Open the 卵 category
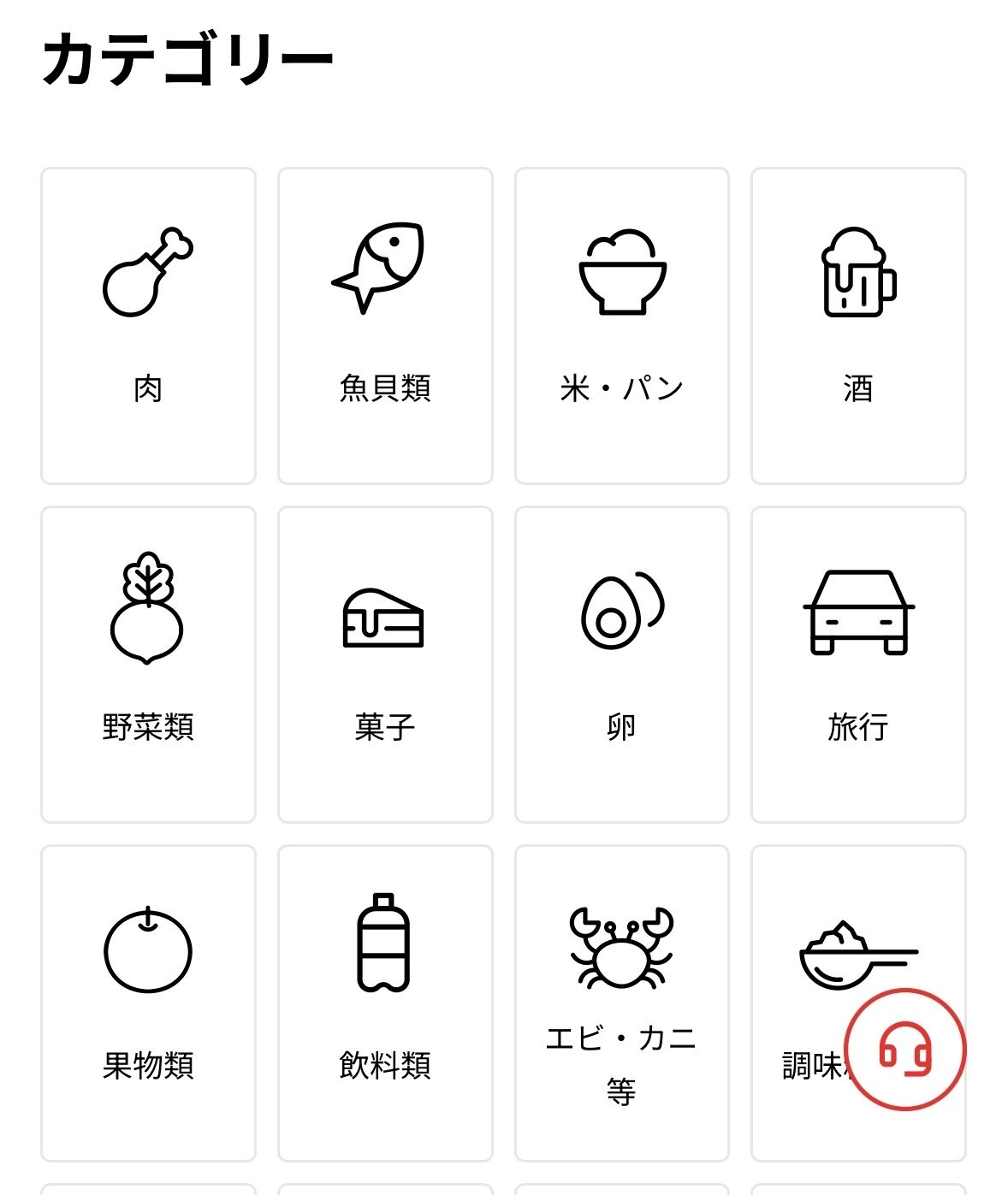This screenshot has height=1195, width=1008. [621, 665]
